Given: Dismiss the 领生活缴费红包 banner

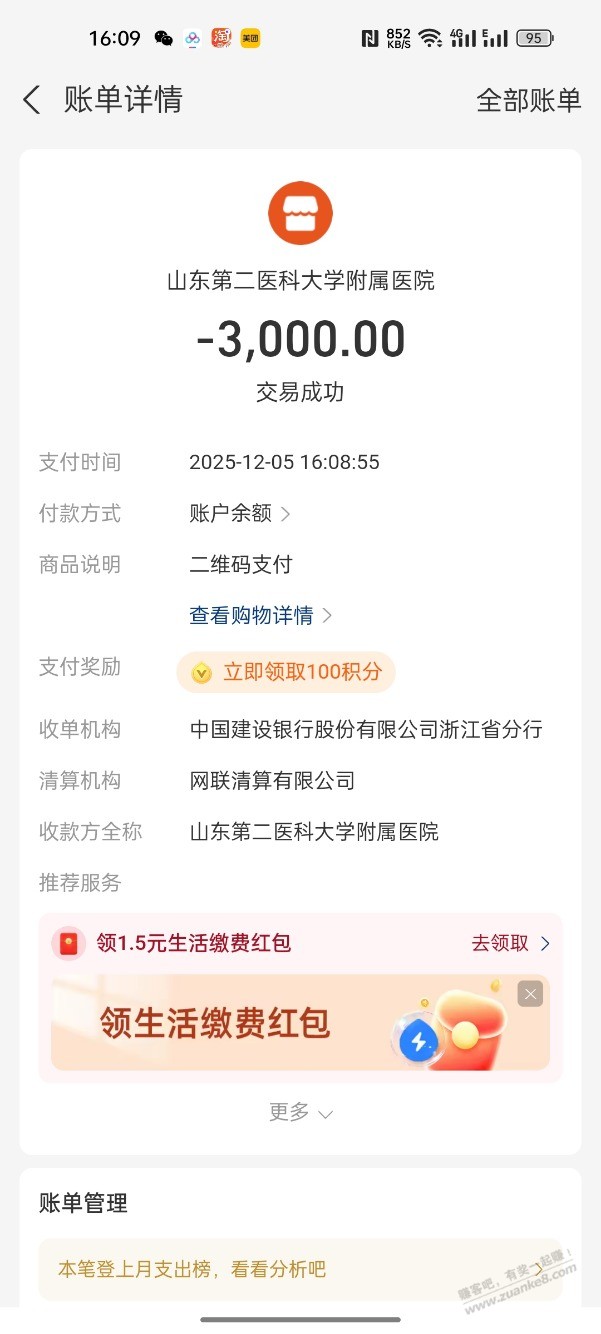Looking at the screenshot, I should click(x=530, y=993).
